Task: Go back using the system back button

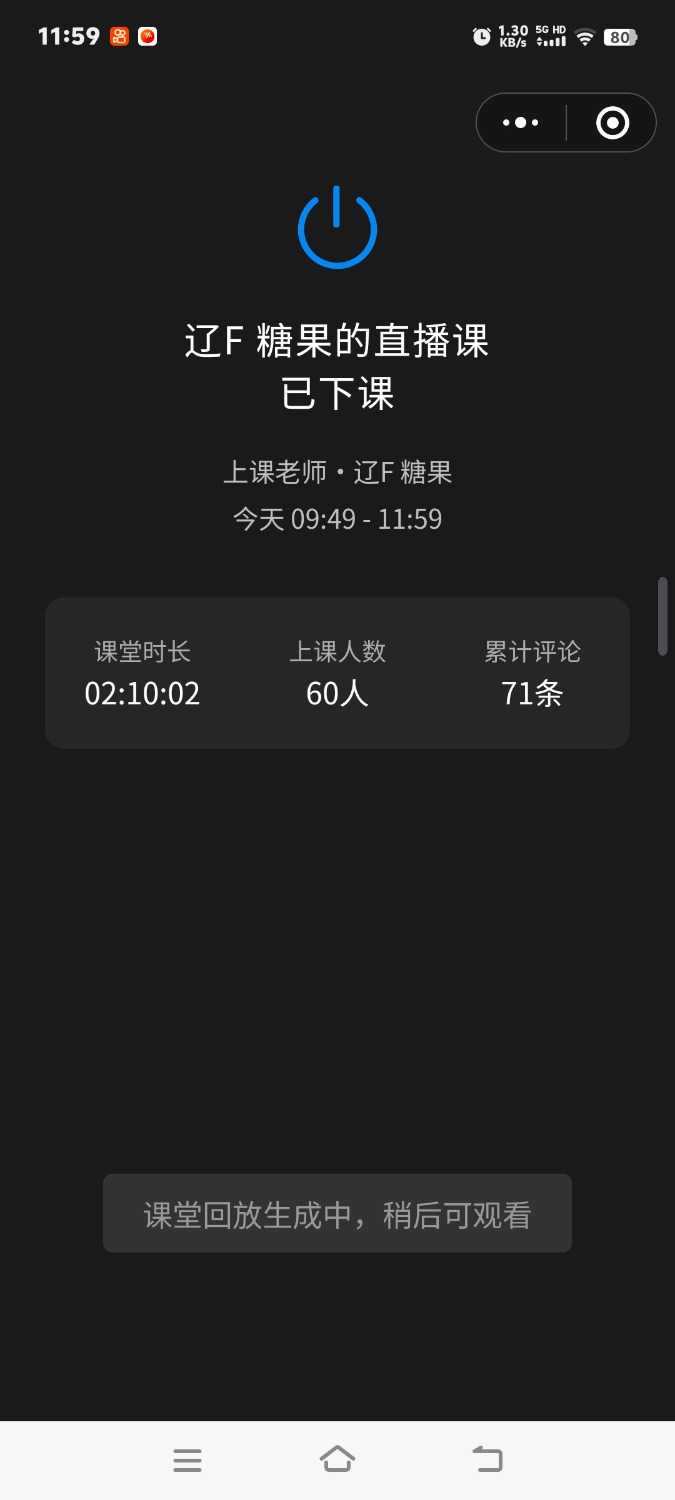Action: [487, 1459]
